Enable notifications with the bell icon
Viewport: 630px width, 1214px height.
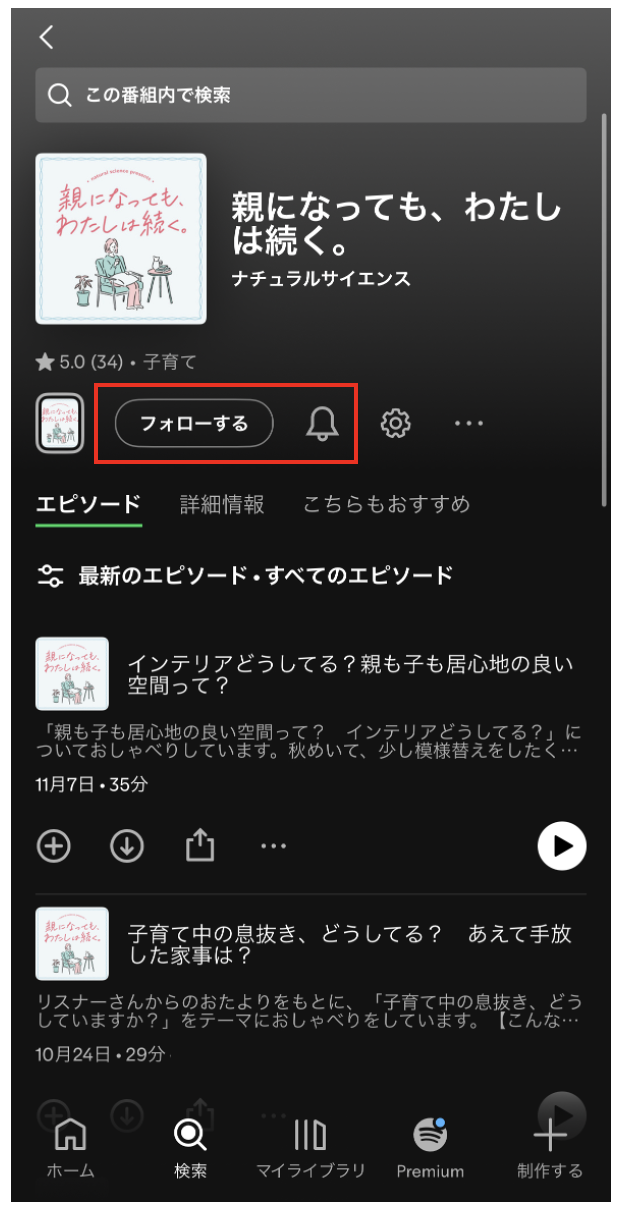pos(321,423)
